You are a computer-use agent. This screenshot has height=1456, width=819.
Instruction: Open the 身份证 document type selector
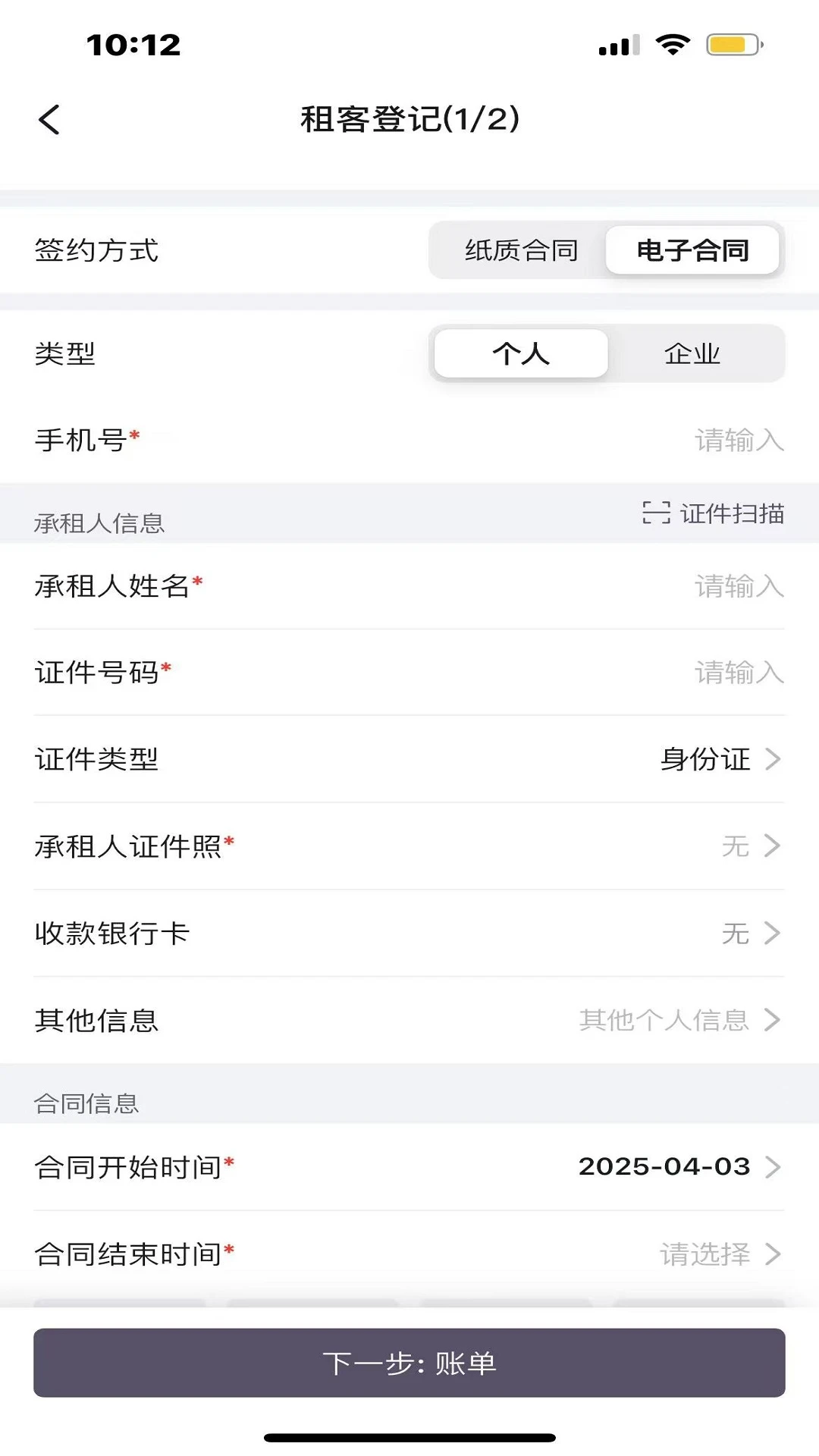tap(704, 759)
